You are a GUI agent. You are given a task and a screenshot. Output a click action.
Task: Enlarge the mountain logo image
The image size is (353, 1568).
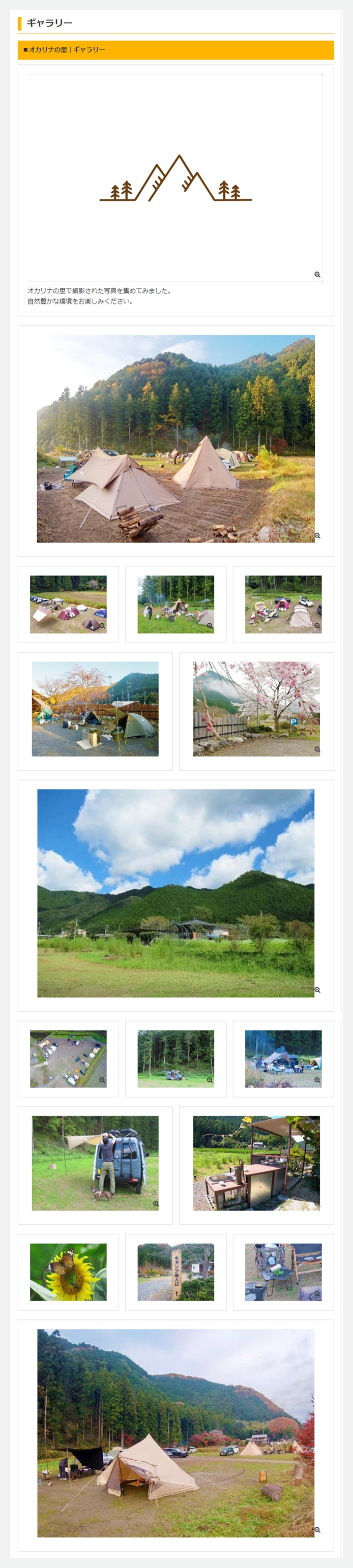[x=175, y=178]
